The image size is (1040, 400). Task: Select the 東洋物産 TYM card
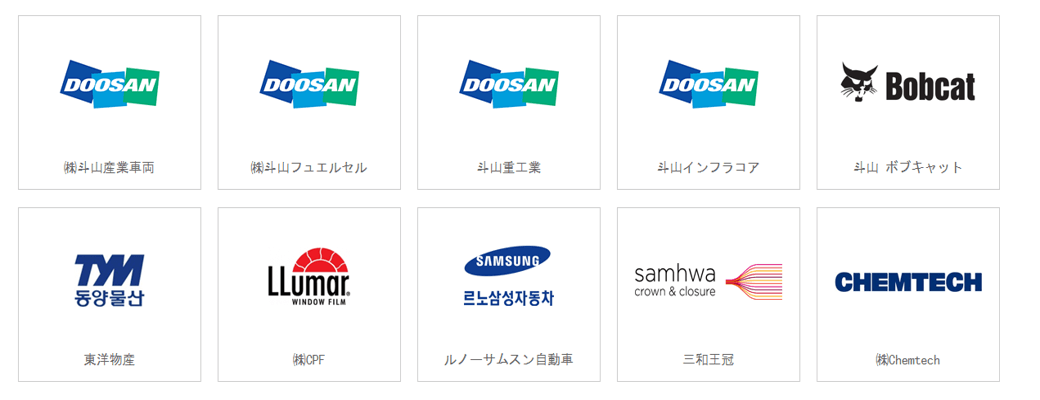109,294
